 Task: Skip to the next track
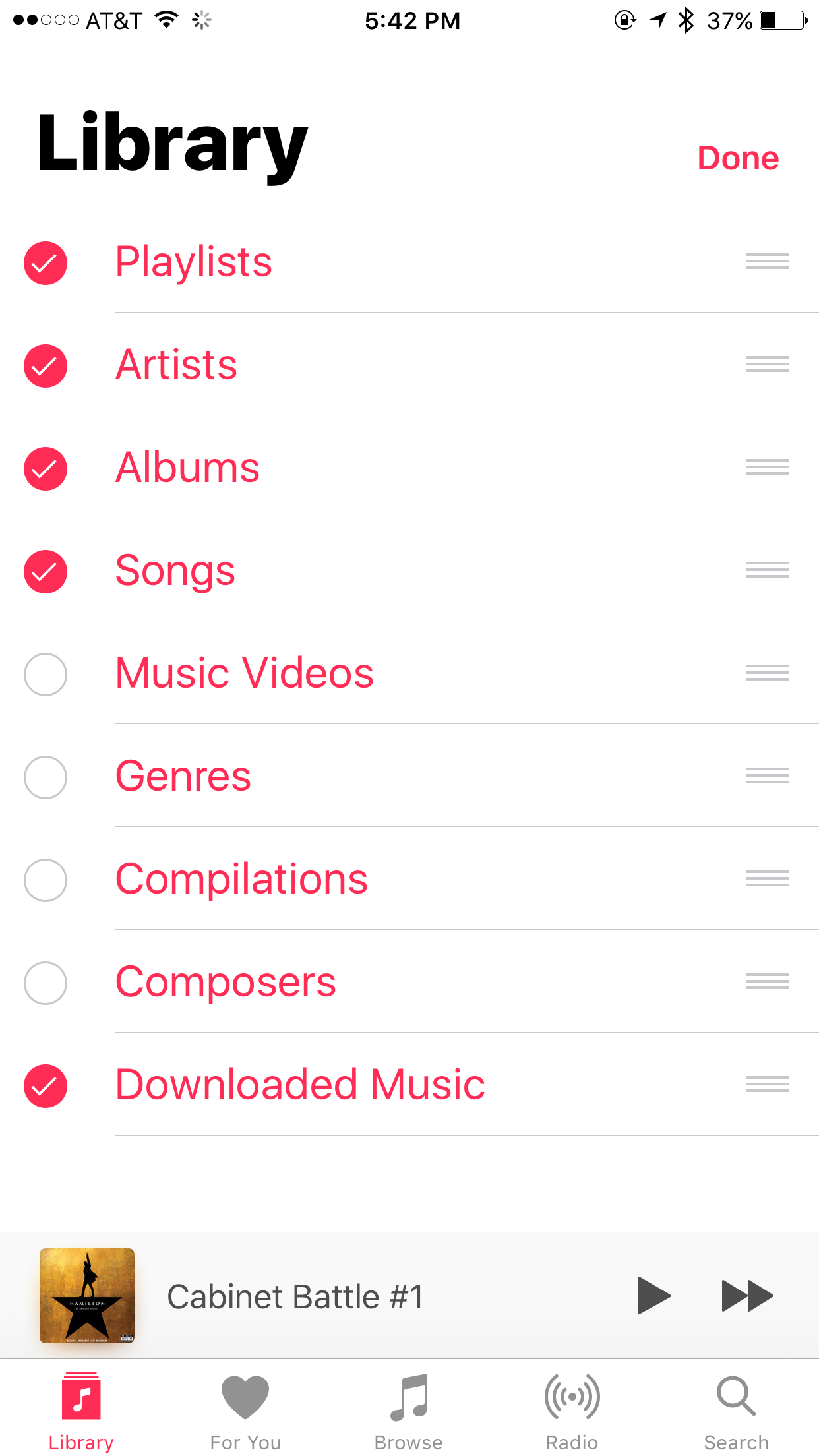(x=747, y=1296)
